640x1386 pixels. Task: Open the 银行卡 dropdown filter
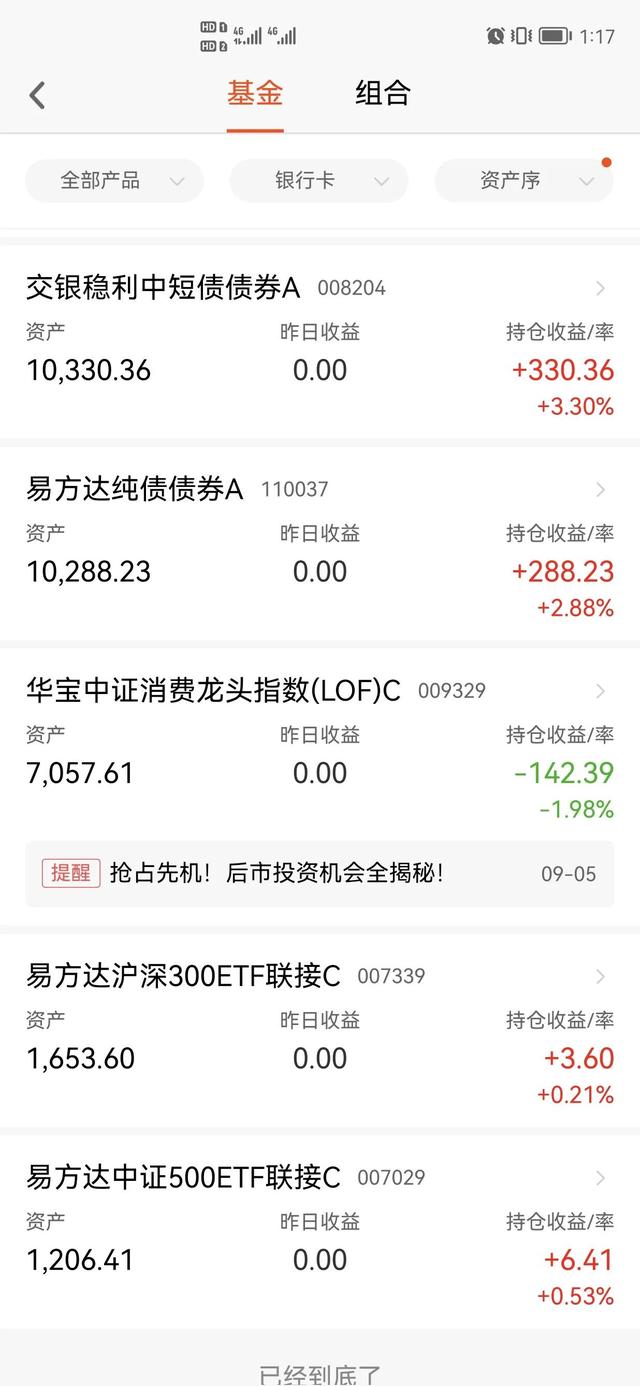319,181
